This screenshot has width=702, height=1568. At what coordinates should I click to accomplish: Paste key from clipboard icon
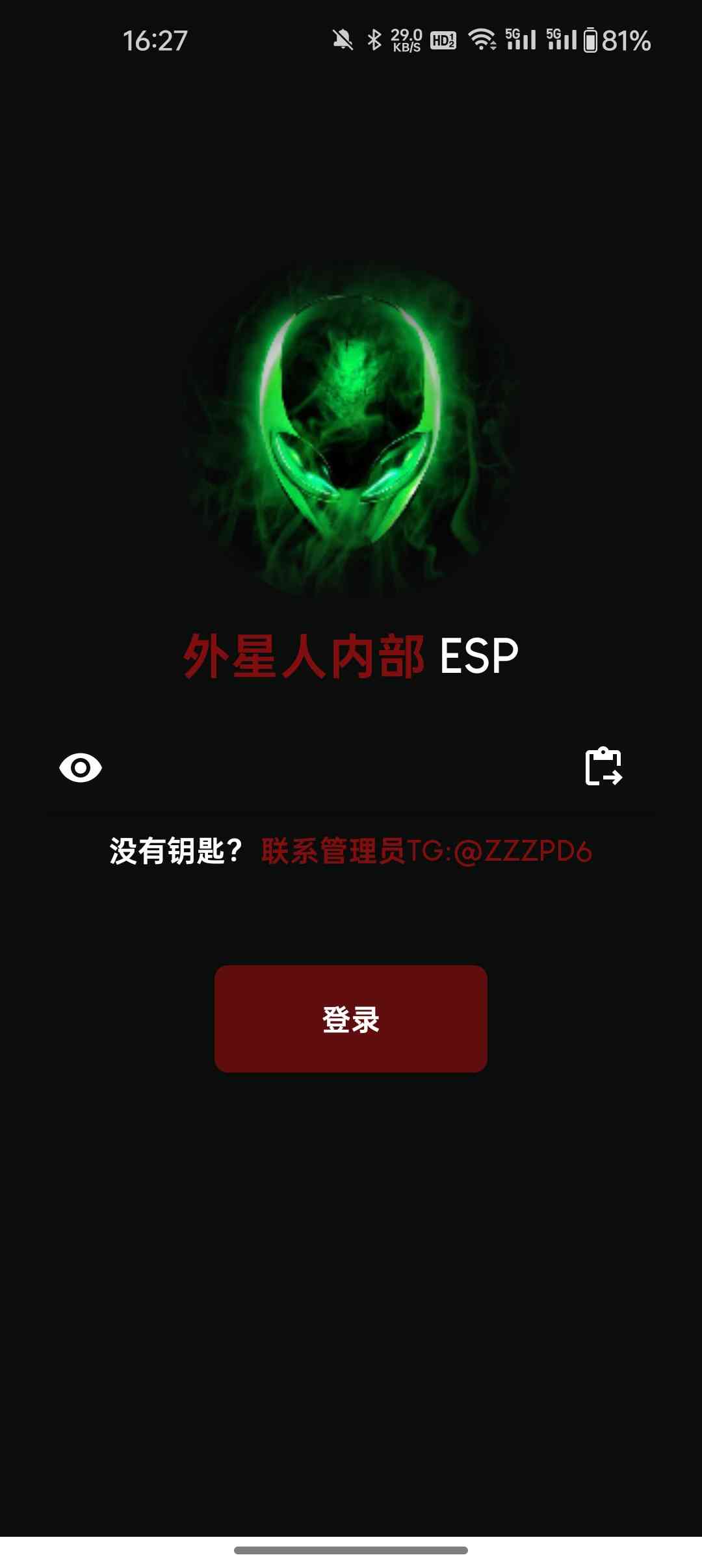[603, 767]
